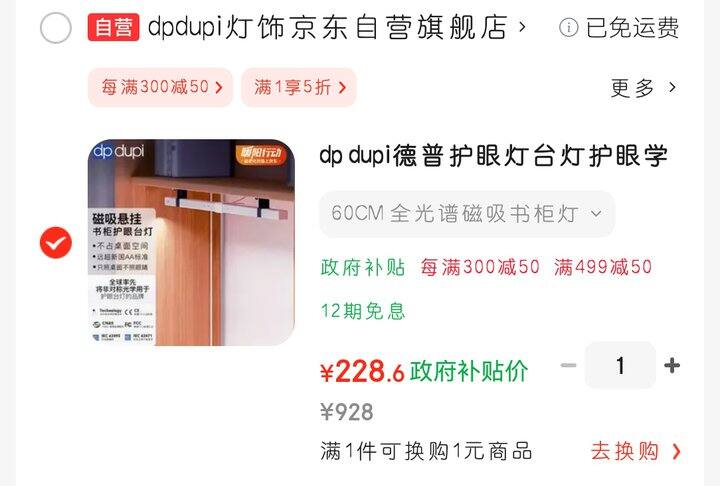Change the 60CM全光谱磁吸书柜灯 variant
The image size is (720, 486).
(467, 213)
